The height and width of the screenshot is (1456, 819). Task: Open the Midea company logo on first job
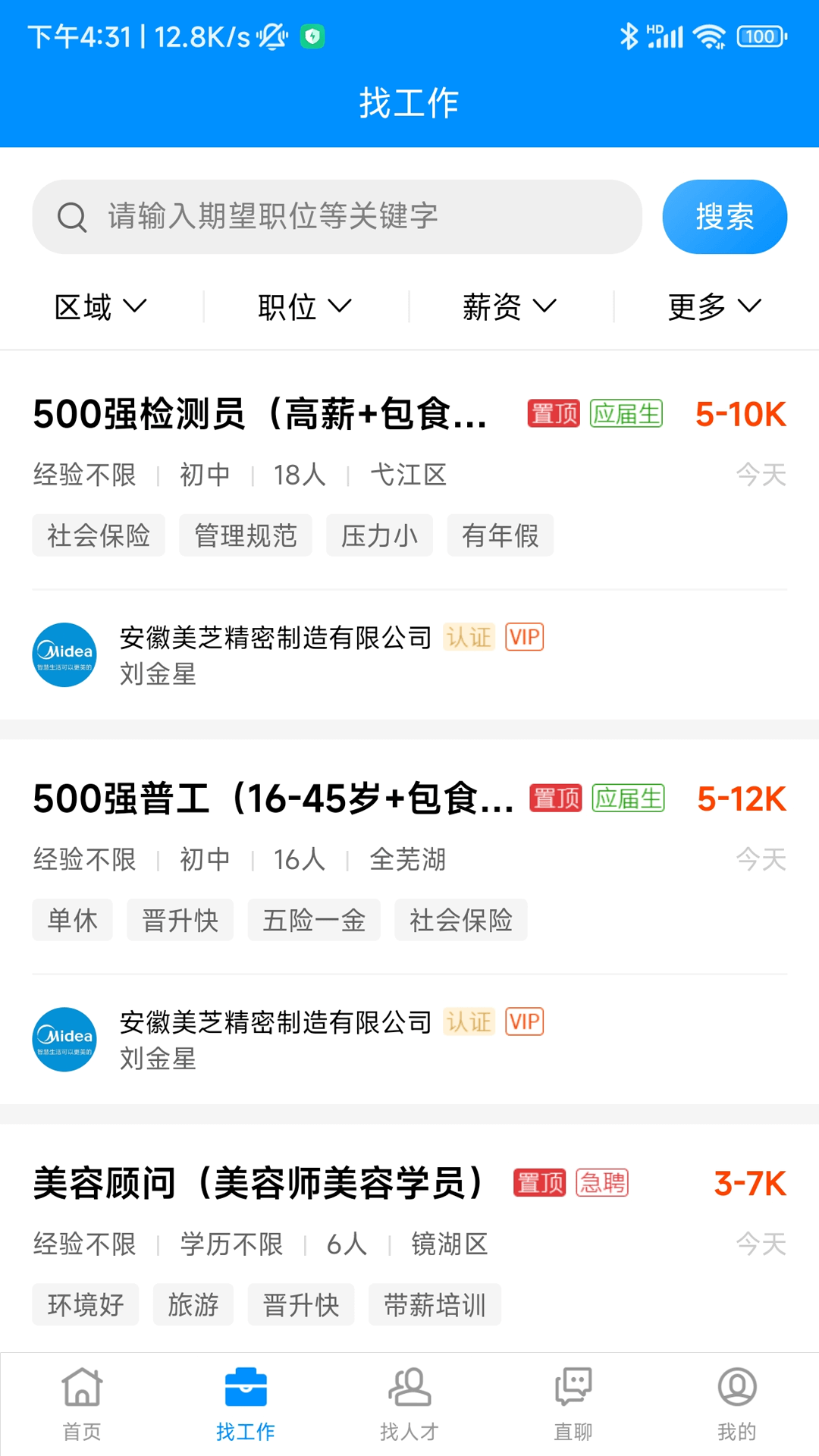(64, 654)
